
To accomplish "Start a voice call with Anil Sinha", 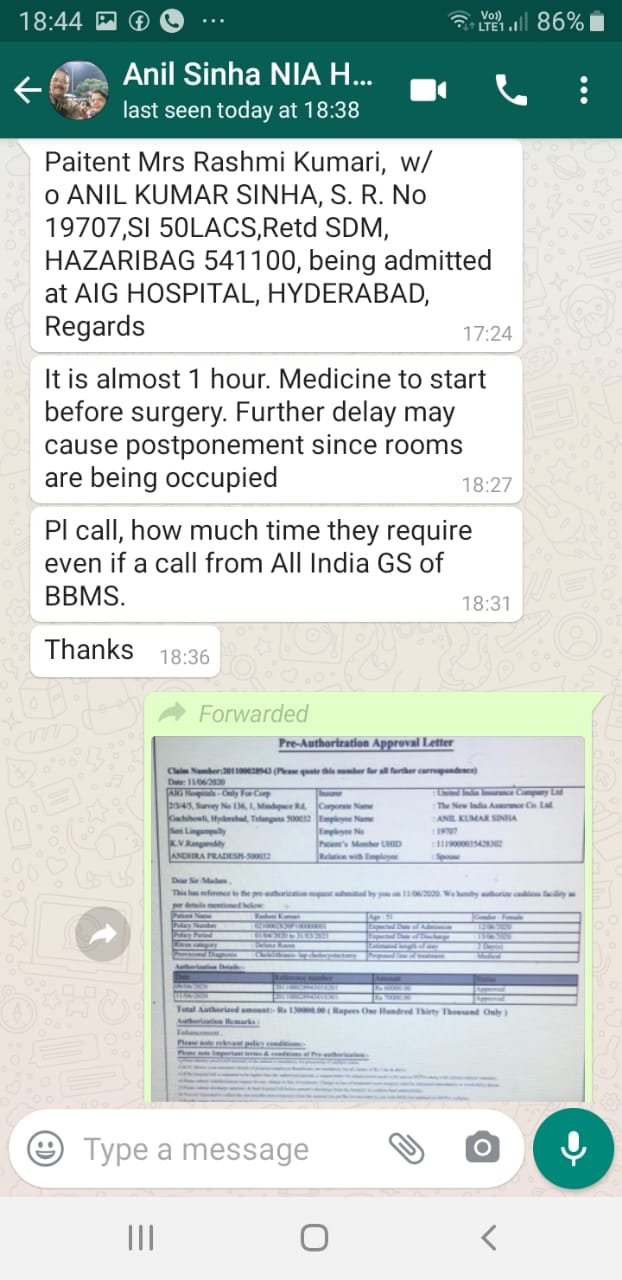I will [x=511, y=91].
